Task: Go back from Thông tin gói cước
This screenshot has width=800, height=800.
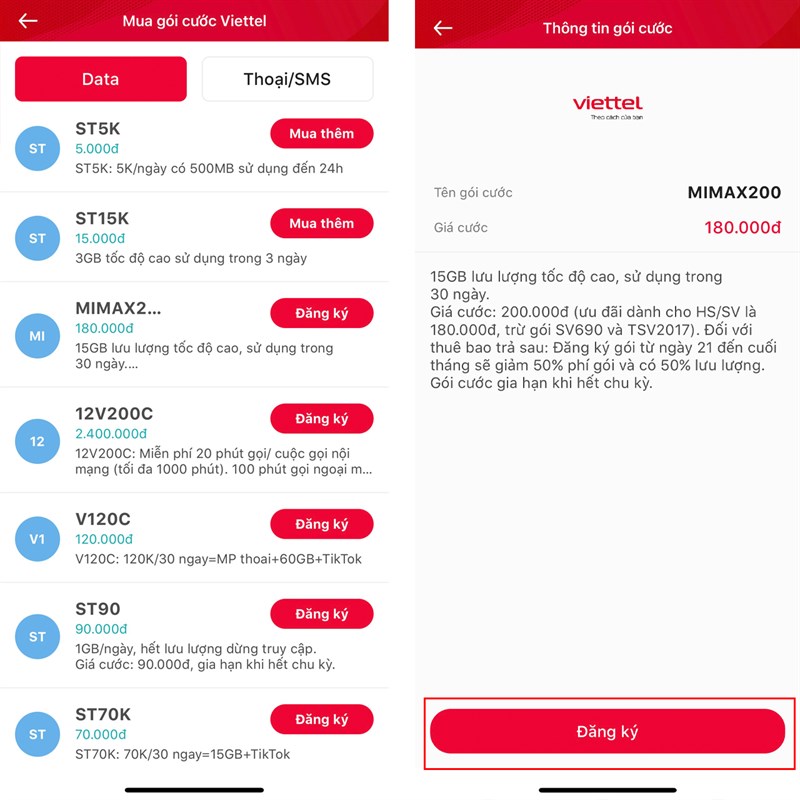Action: pos(443,28)
